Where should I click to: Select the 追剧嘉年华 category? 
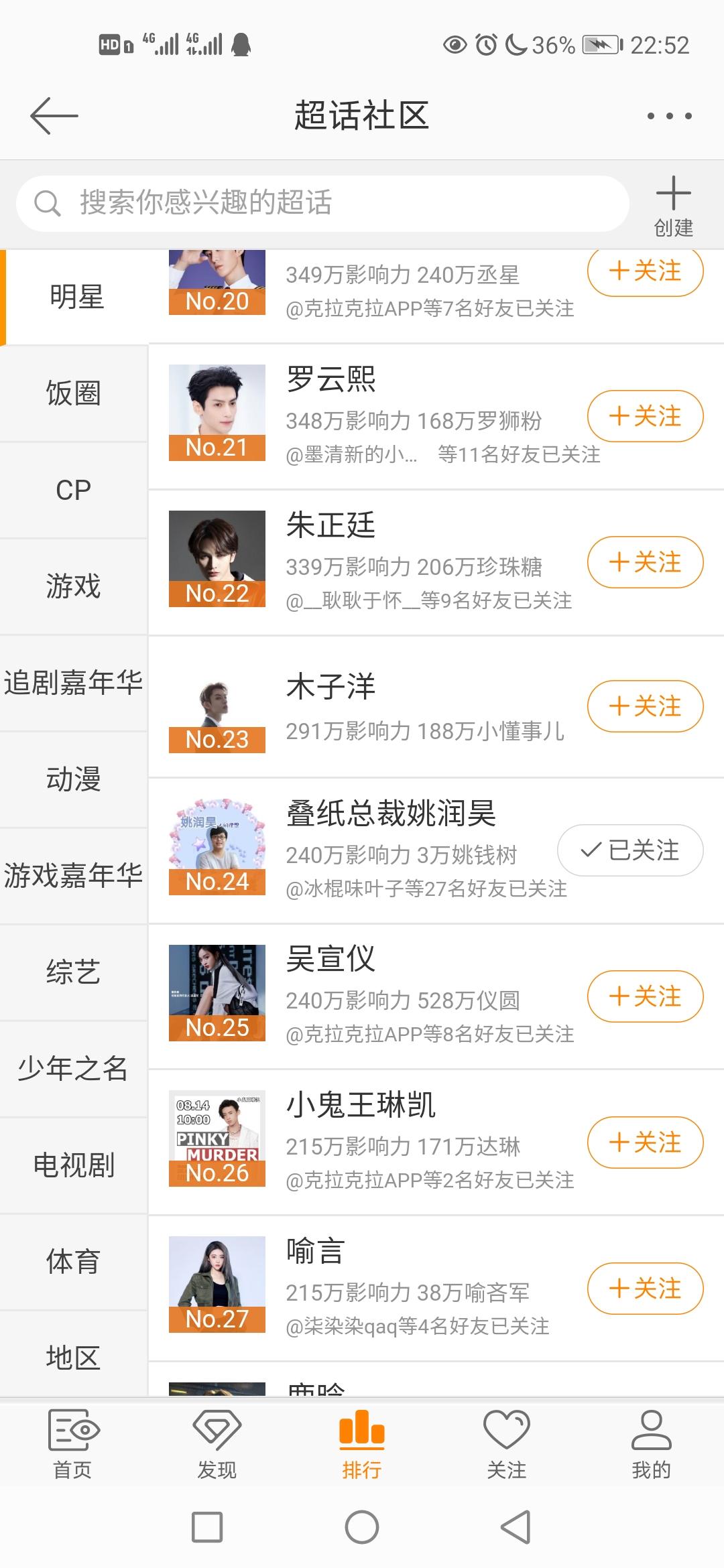click(74, 683)
